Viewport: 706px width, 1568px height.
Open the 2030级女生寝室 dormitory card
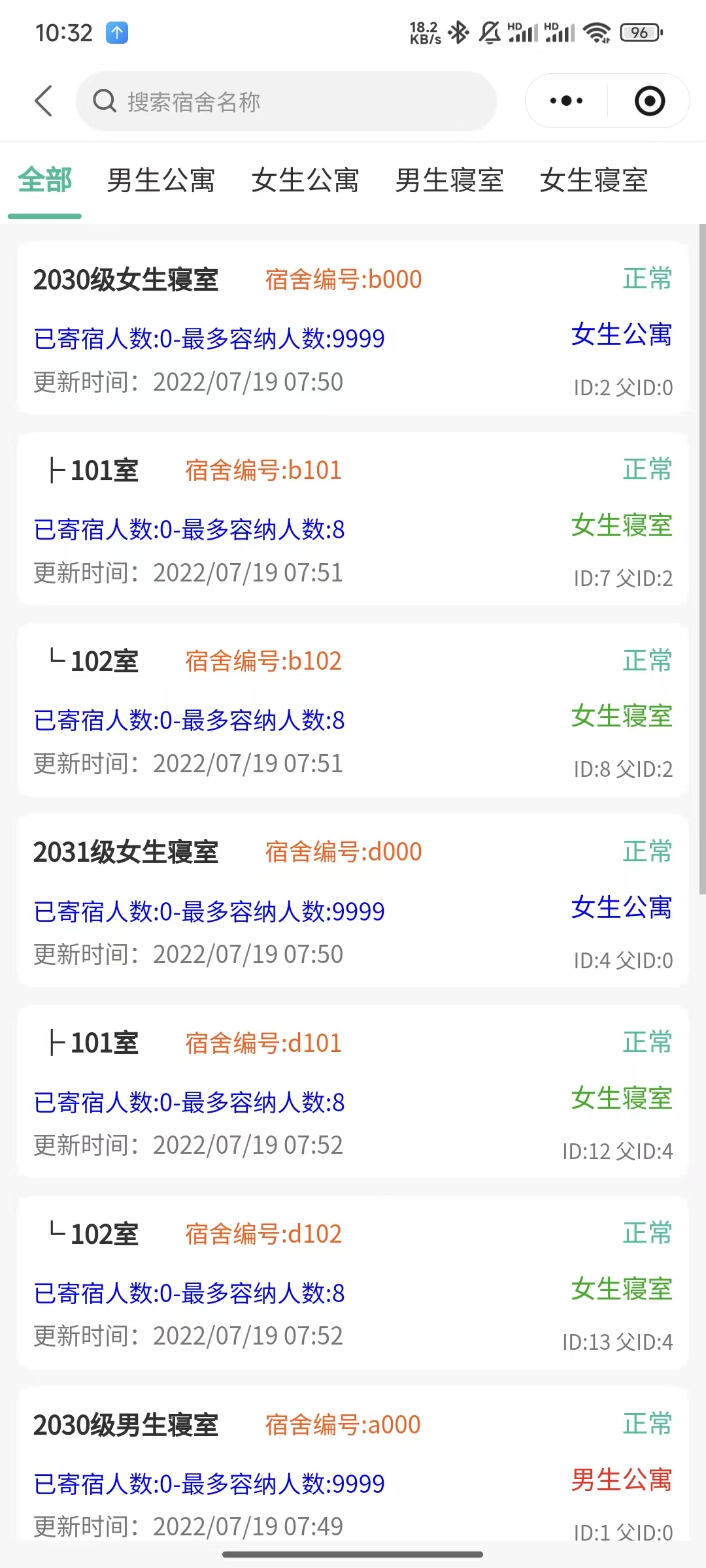tap(353, 328)
